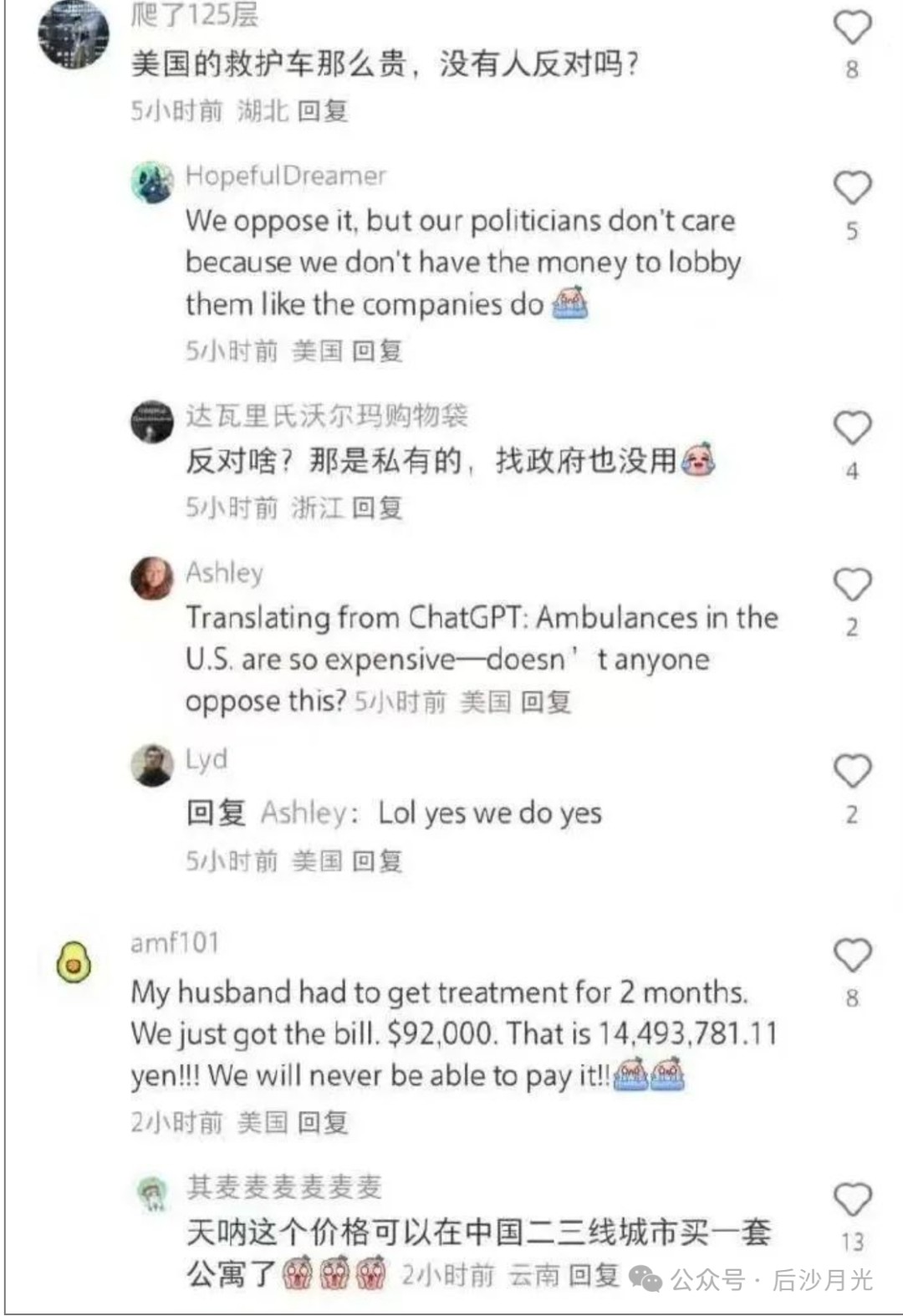Screen dimensions: 903x1316
Task: Reply to 爬了125层's comment
Action: pos(322,110)
